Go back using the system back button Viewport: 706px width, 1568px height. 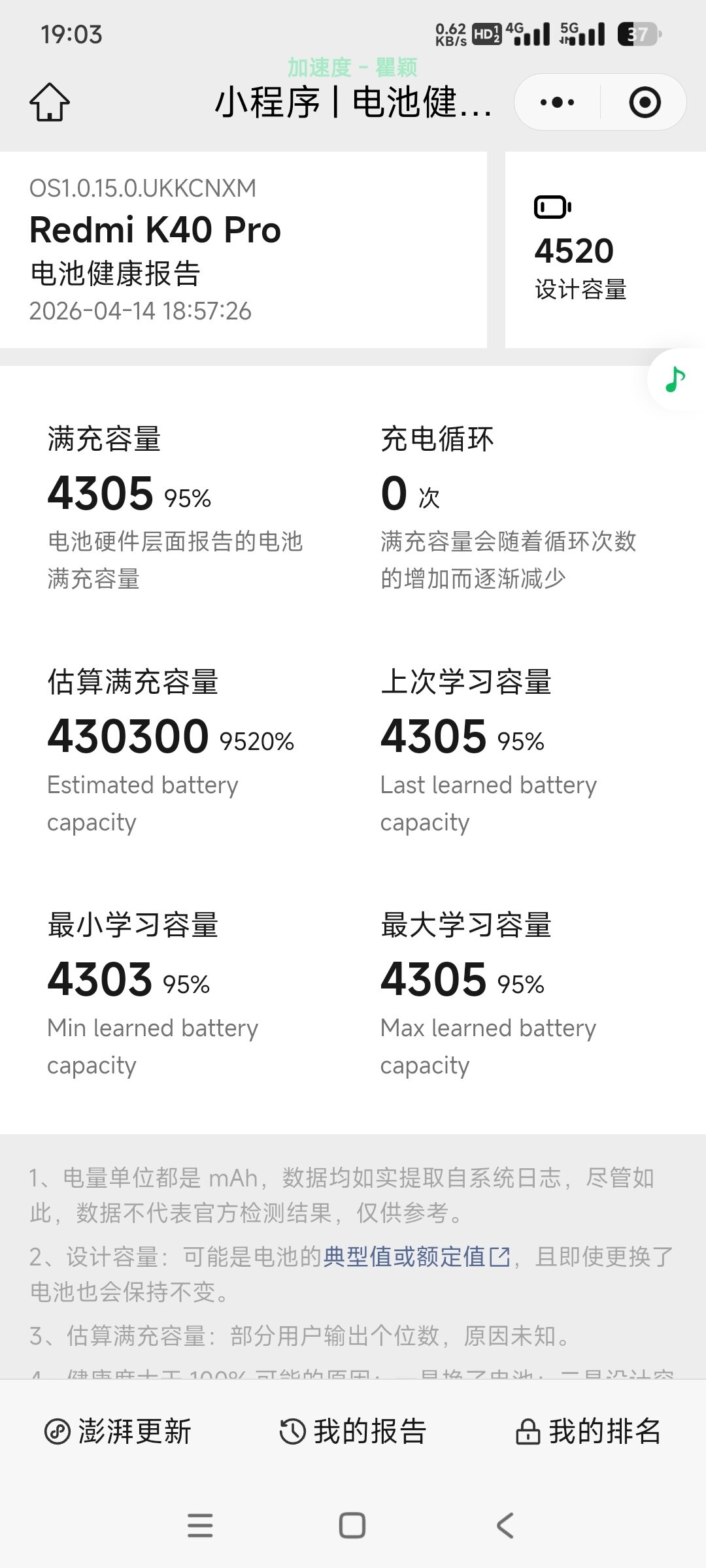point(505,1526)
